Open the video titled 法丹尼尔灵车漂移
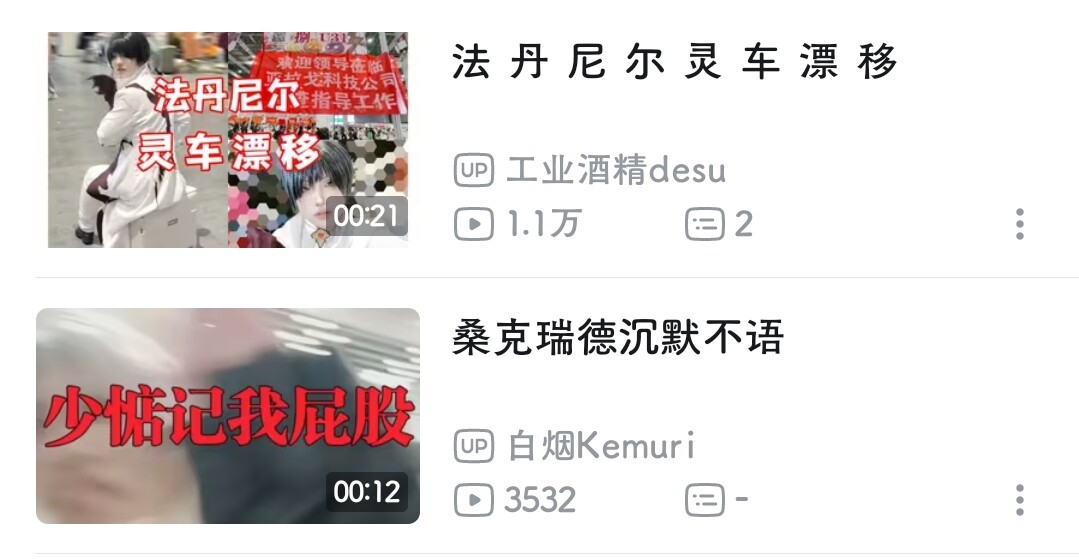Screen dimensions: 1079x559 pyautogui.click(x=675, y=64)
